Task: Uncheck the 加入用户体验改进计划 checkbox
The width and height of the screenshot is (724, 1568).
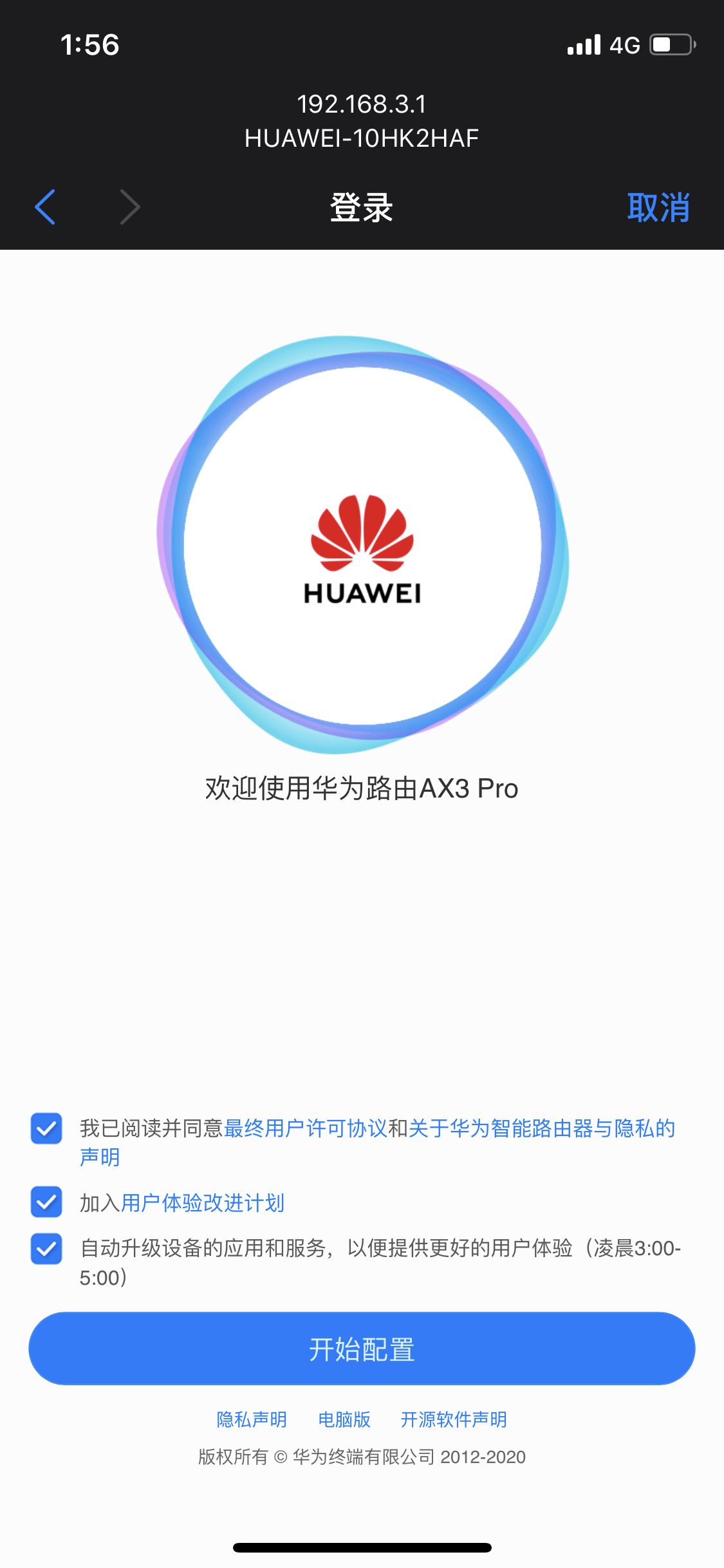Action: point(46,1202)
